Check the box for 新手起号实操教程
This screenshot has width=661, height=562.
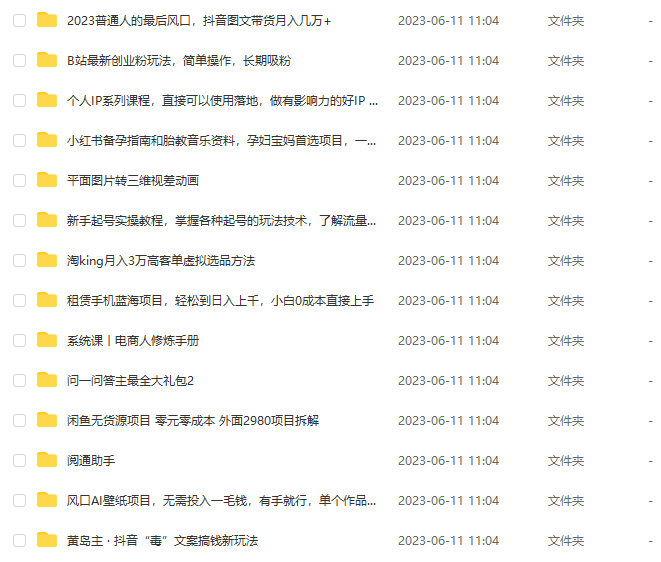pyautogui.click(x=19, y=221)
